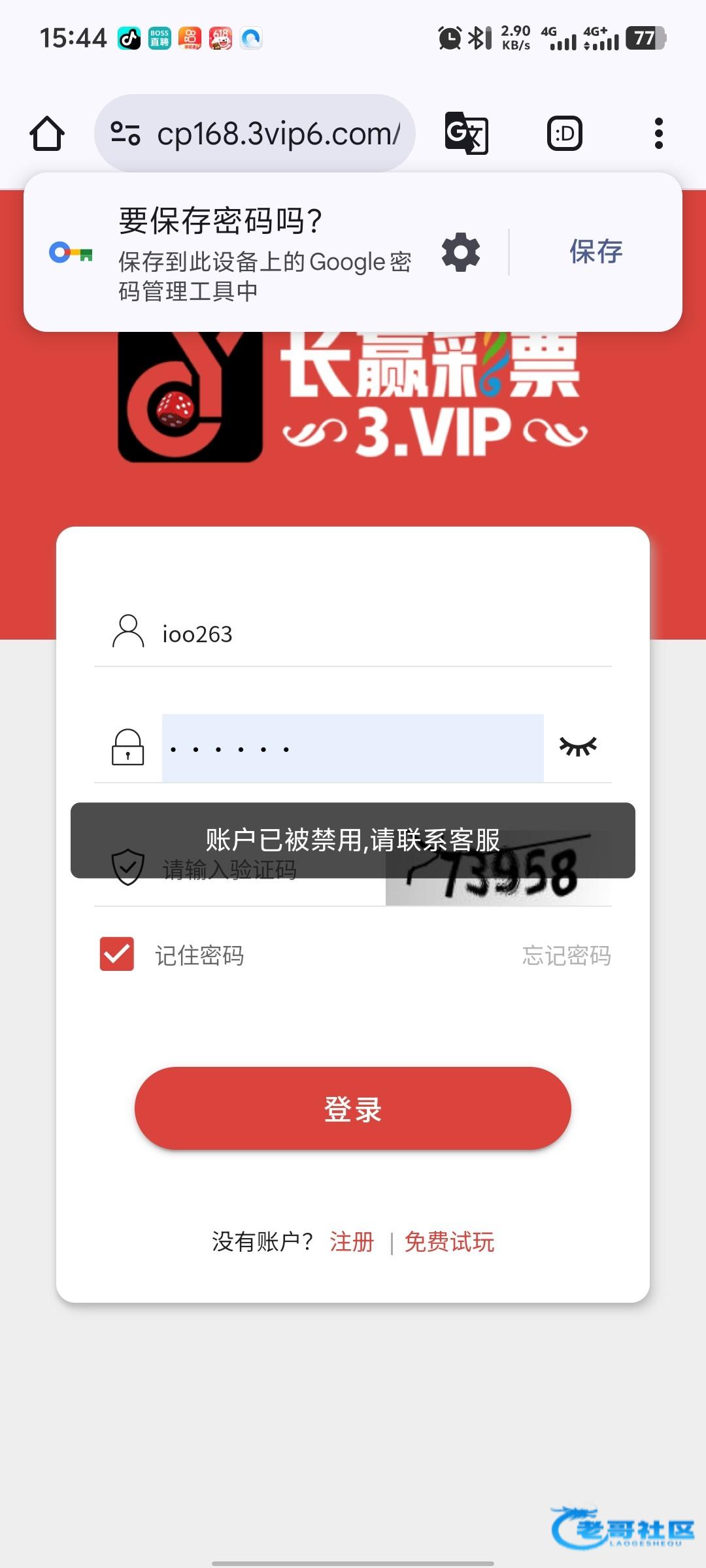Open the browser three-dot overflow menu
The height and width of the screenshot is (1568, 706).
click(658, 134)
